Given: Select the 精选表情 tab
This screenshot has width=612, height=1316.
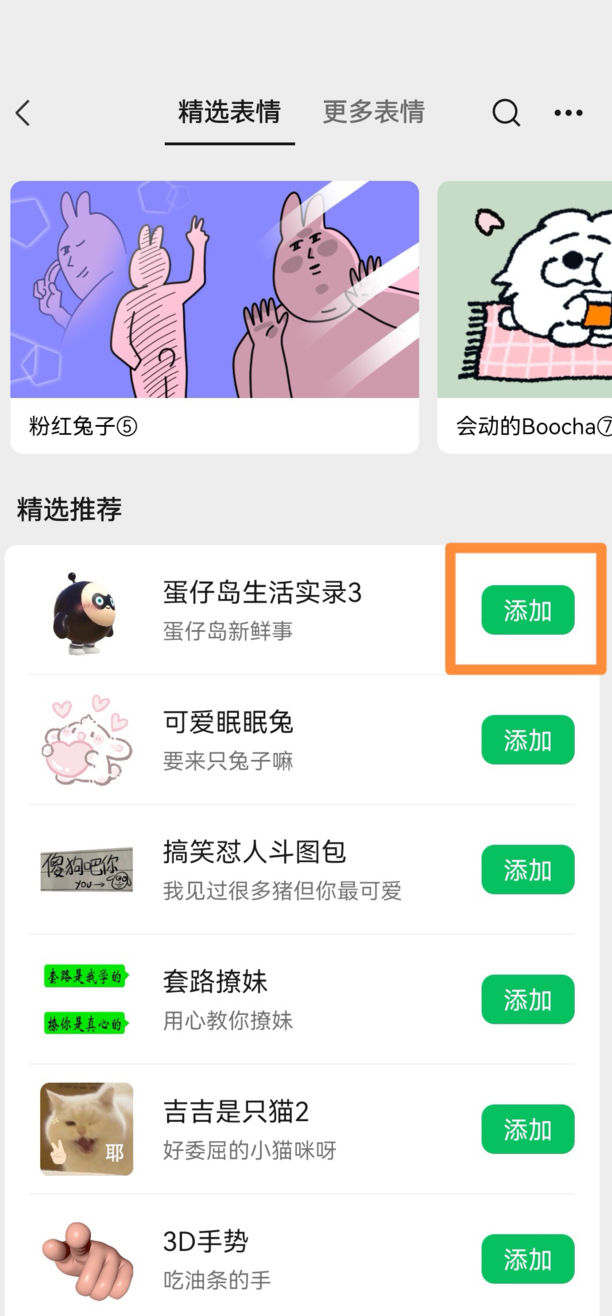Looking at the screenshot, I should [229, 111].
